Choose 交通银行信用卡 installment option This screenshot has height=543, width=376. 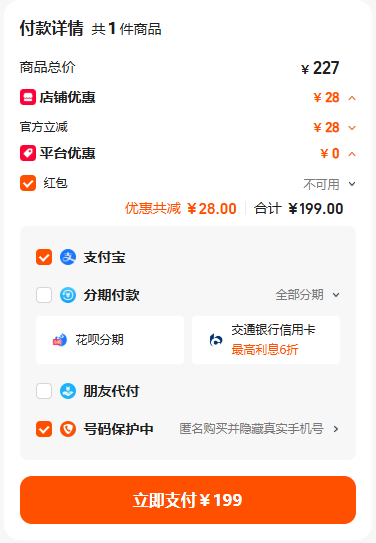(266, 340)
